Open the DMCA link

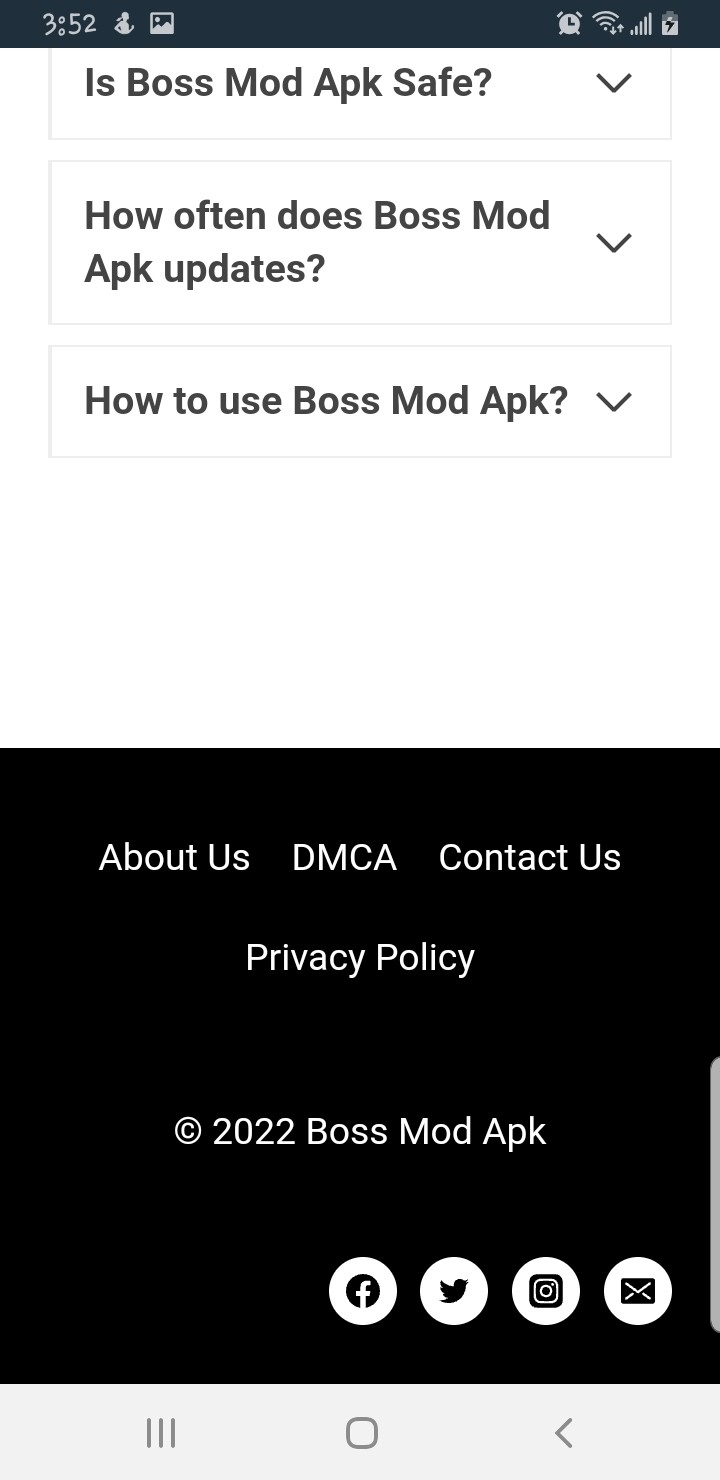(344, 857)
